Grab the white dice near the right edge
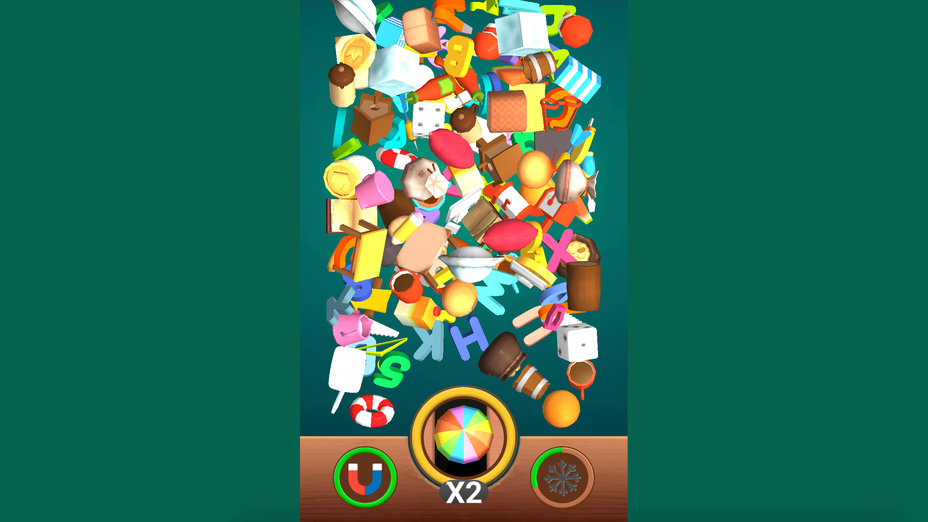Image resolution: width=928 pixels, height=522 pixels. pos(578,343)
